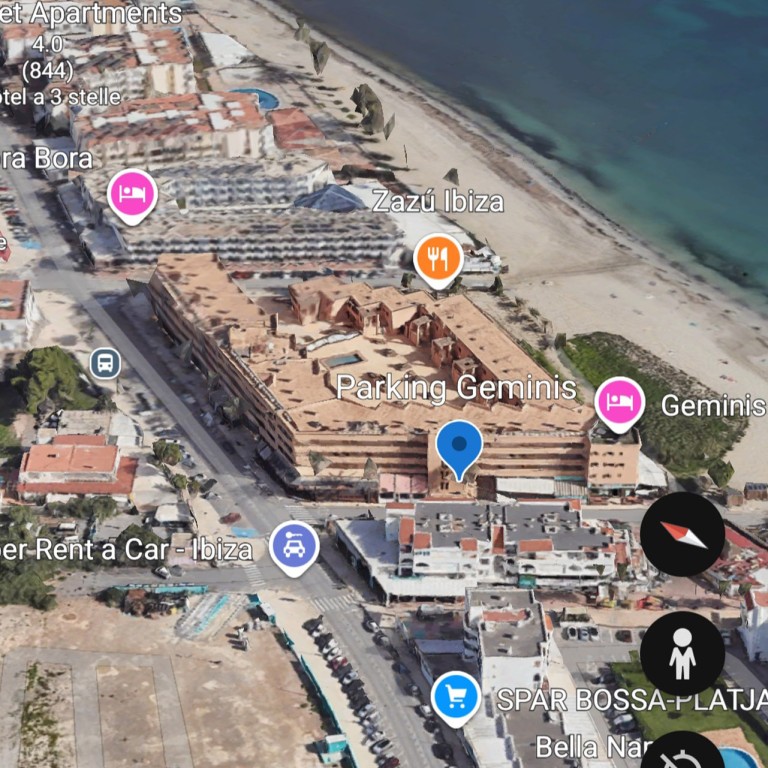Screen dimensions: 768x768
Task: Open the Parking Geminis blue location pin
Action: pyautogui.click(x=460, y=447)
